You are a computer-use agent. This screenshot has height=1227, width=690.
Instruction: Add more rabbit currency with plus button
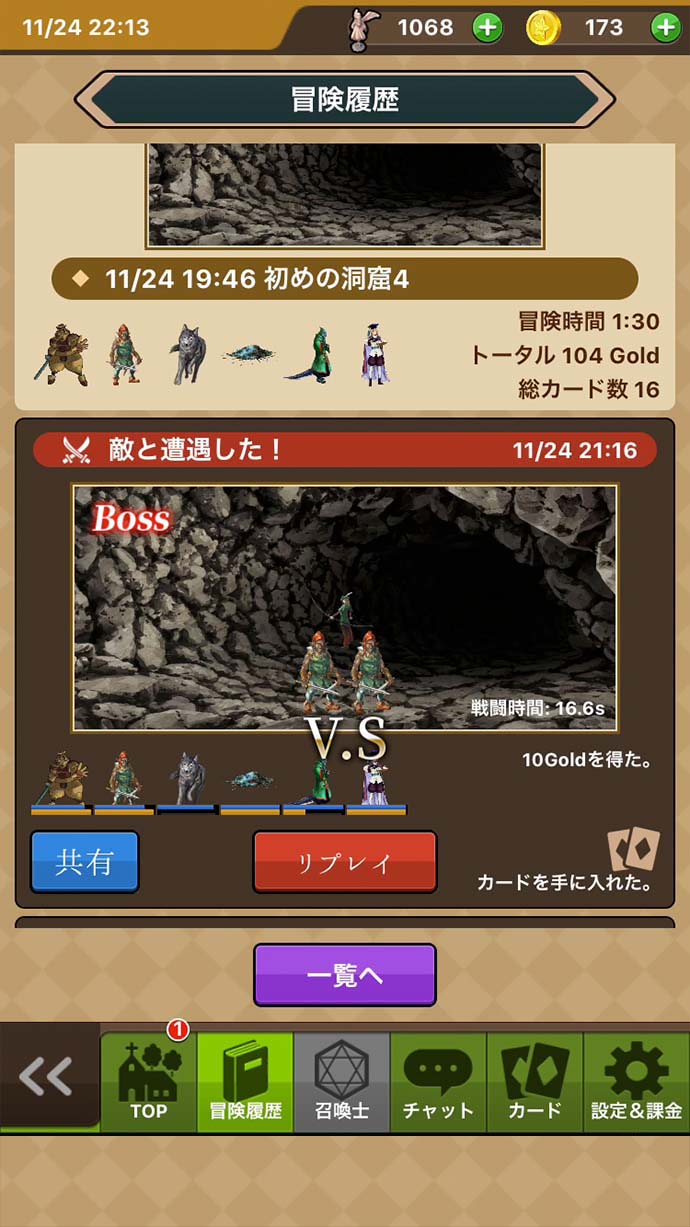click(487, 28)
